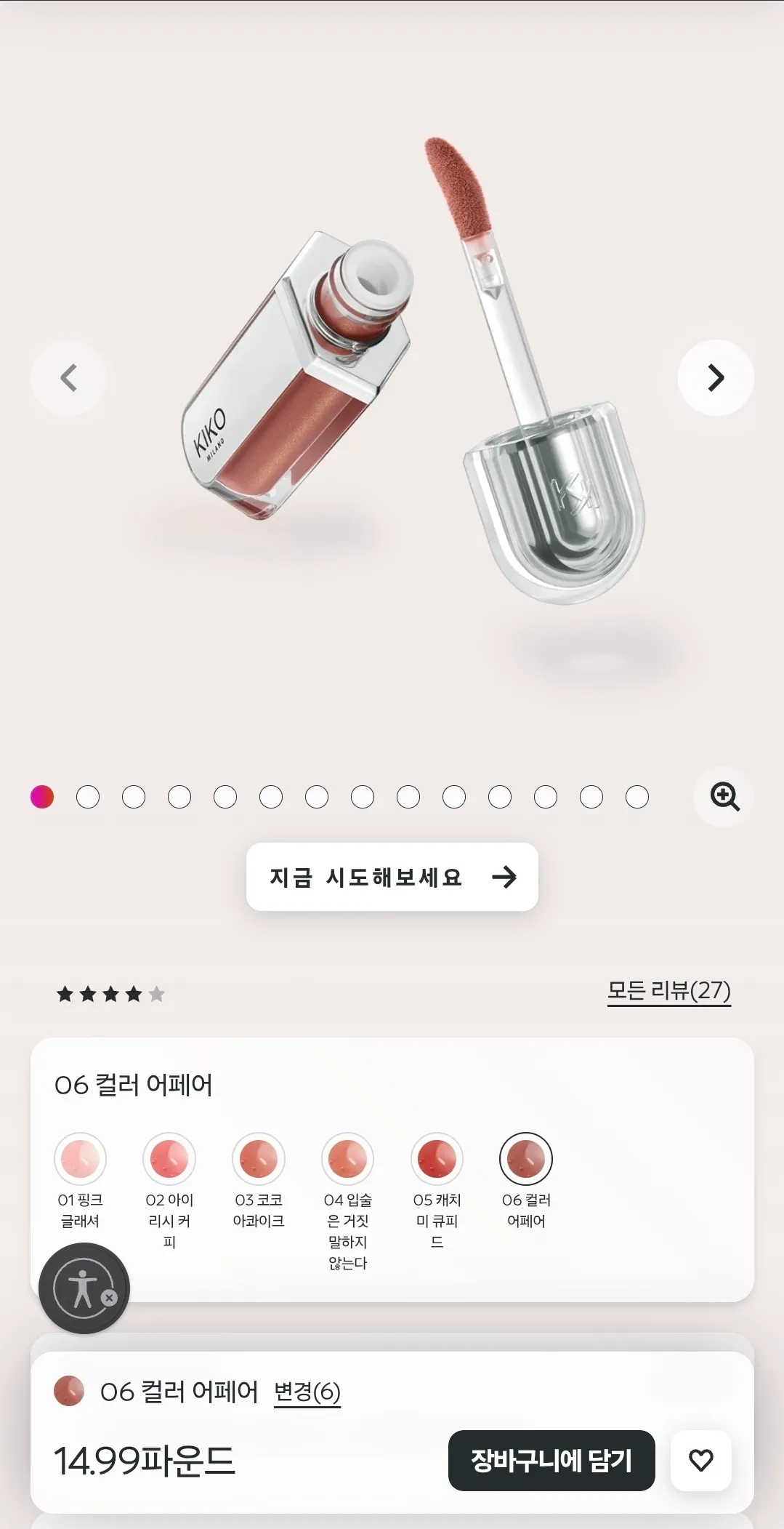Show the next product image
The image size is (784, 1529).
(716, 378)
